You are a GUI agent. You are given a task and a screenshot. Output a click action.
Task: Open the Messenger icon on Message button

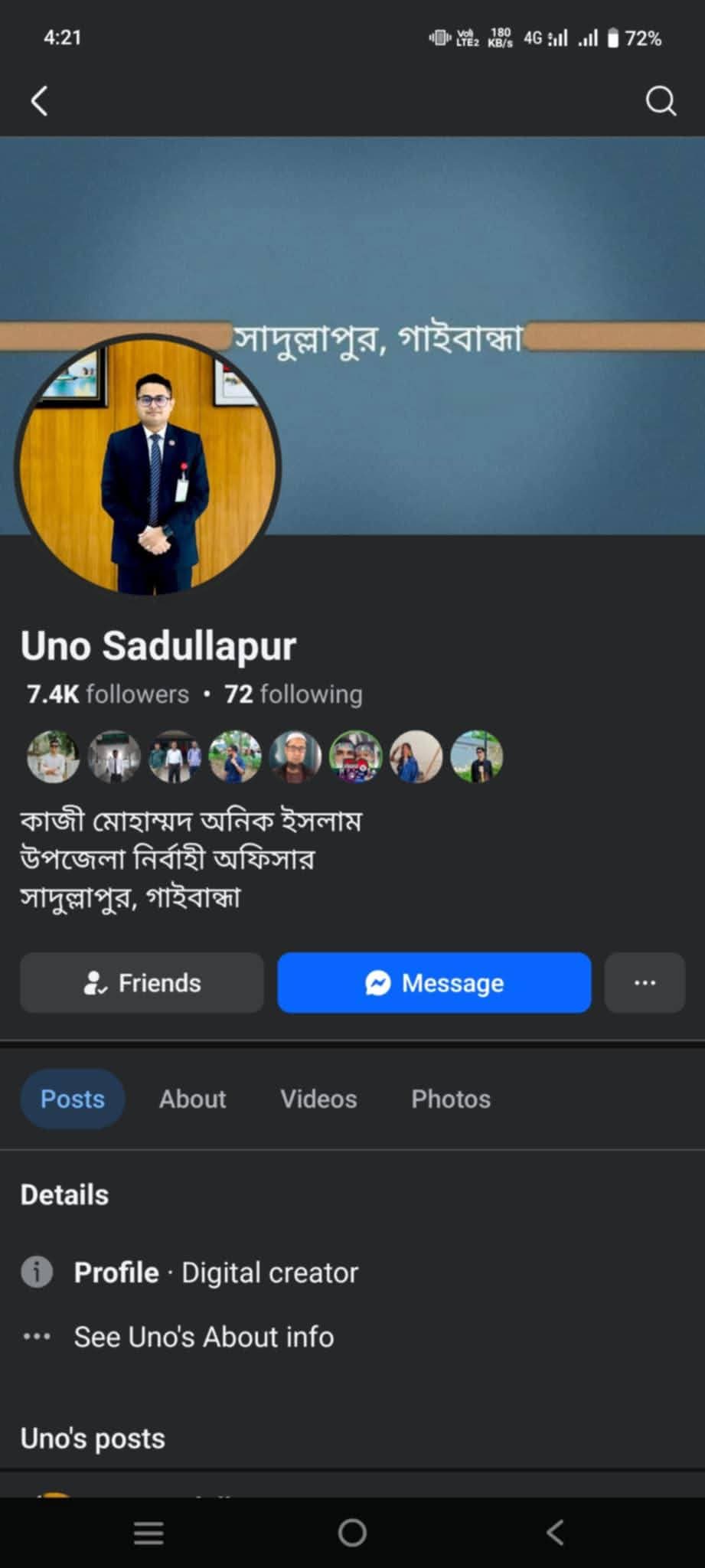pyautogui.click(x=378, y=983)
